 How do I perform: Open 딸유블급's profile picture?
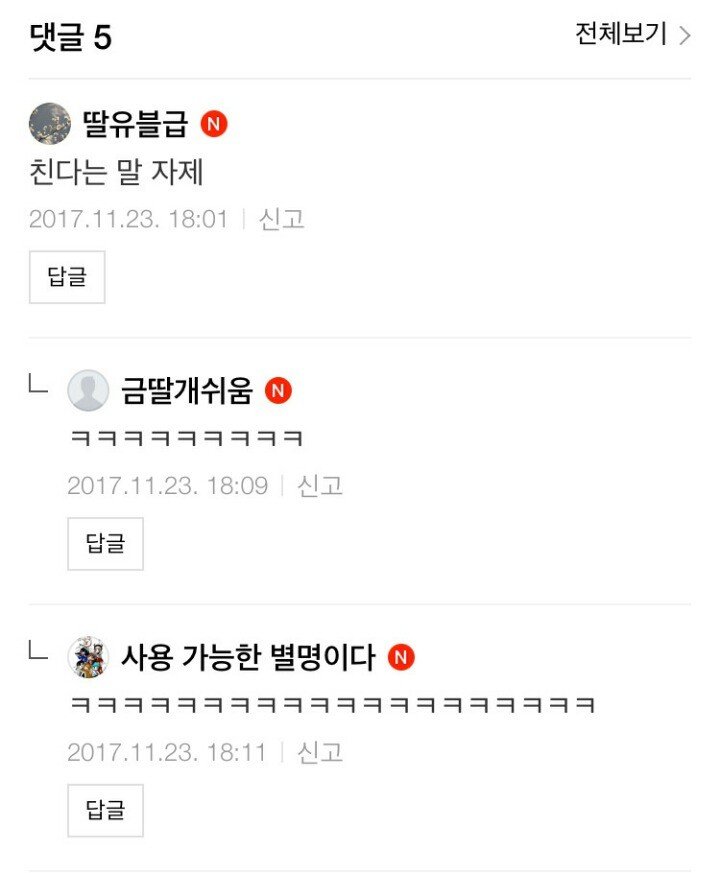coord(50,124)
